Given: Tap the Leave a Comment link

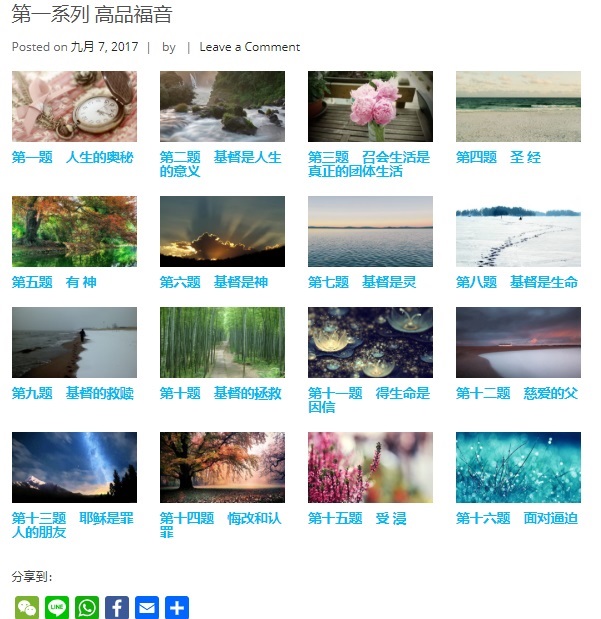Looking at the screenshot, I should click(x=249, y=47).
